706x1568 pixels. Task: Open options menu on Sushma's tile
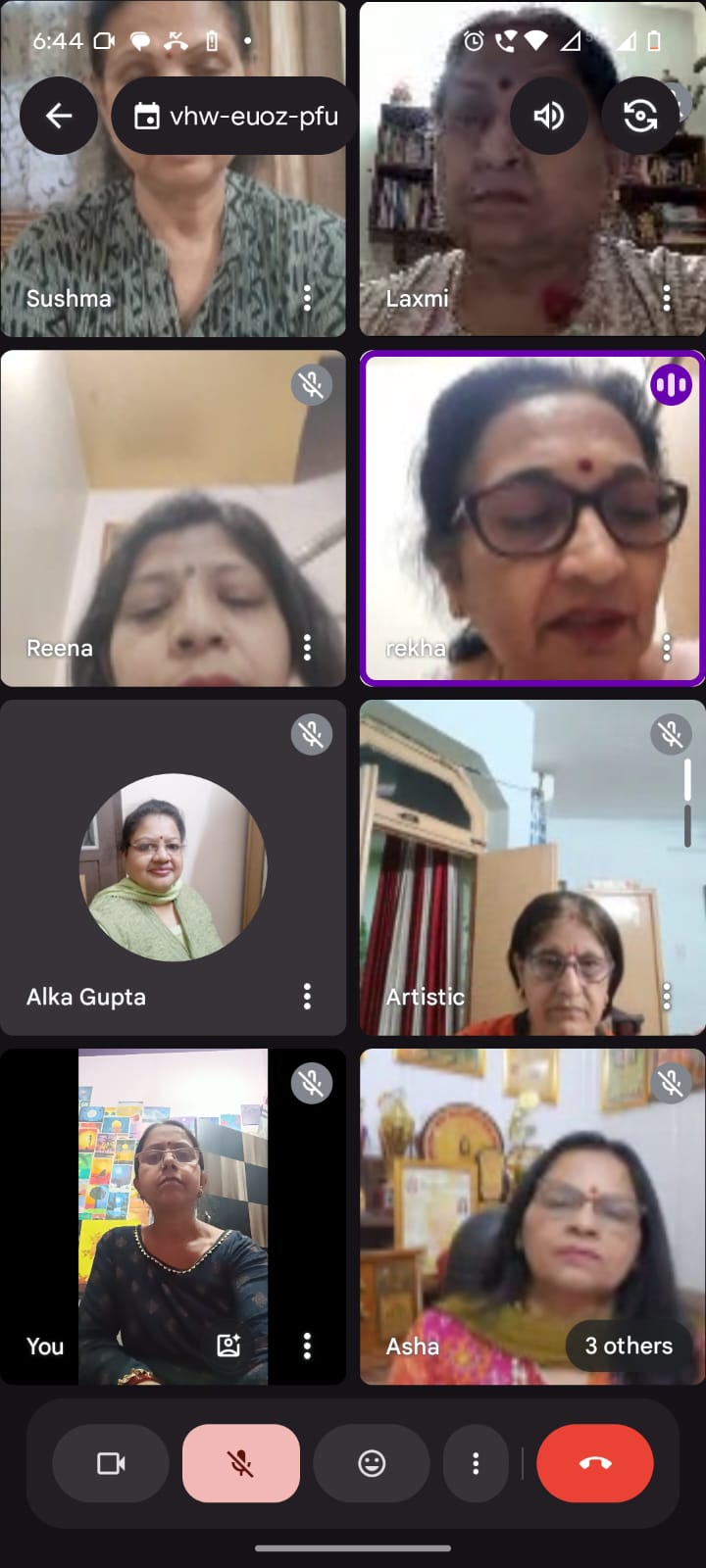[307, 298]
